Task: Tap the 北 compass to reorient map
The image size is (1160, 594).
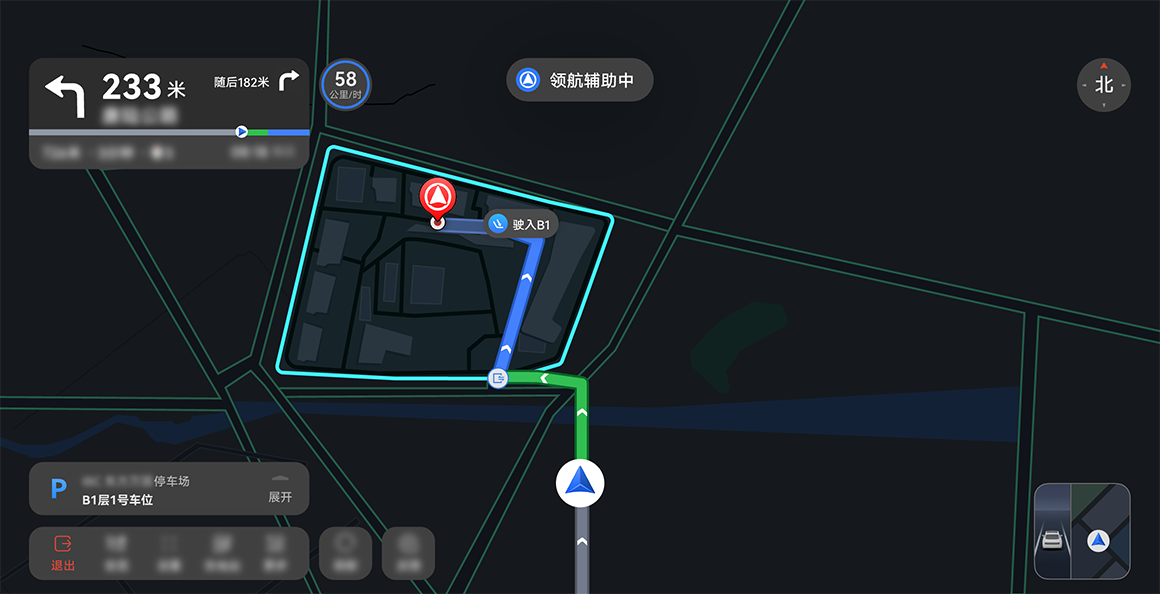Action: [1104, 85]
